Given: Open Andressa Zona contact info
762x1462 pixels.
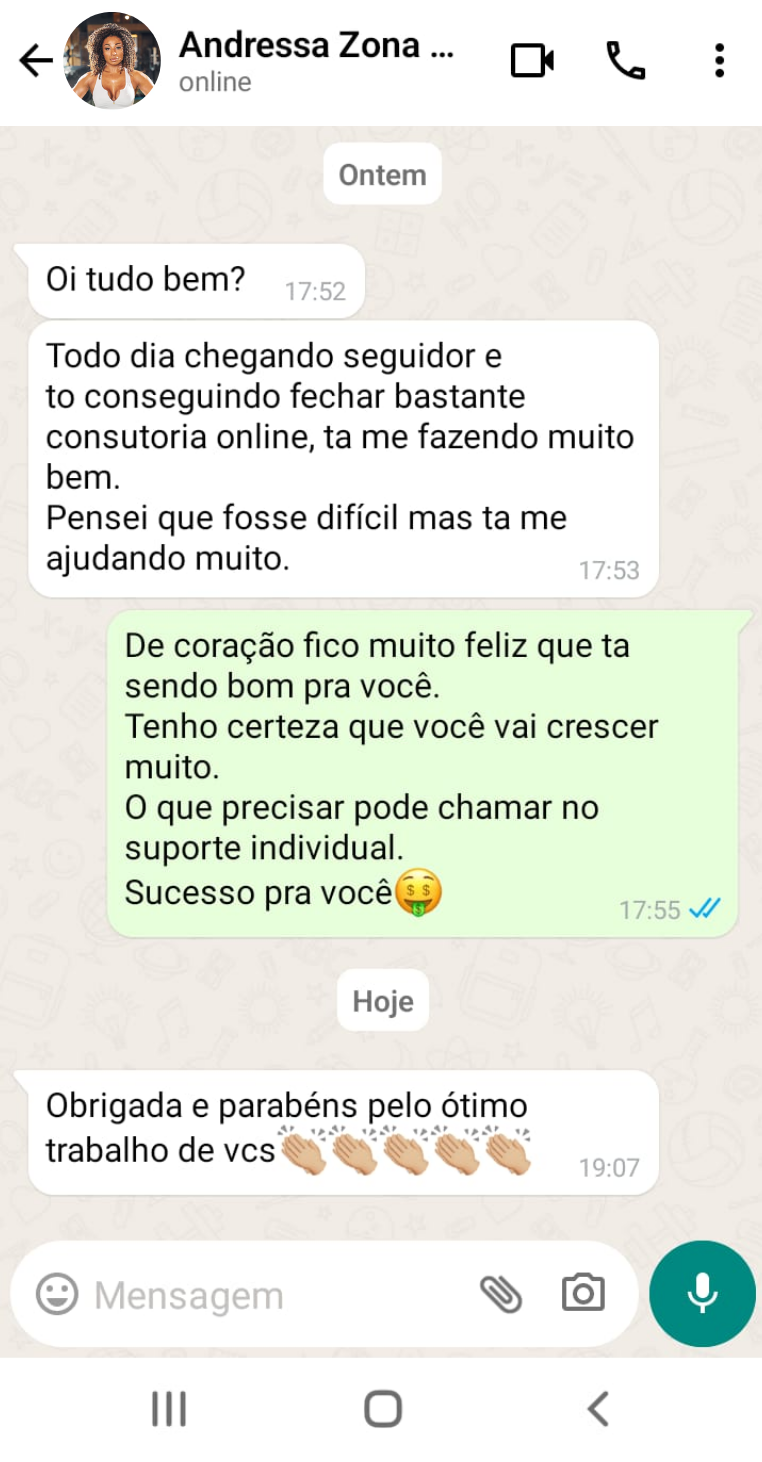Looking at the screenshot, I should tap(315, 60).
